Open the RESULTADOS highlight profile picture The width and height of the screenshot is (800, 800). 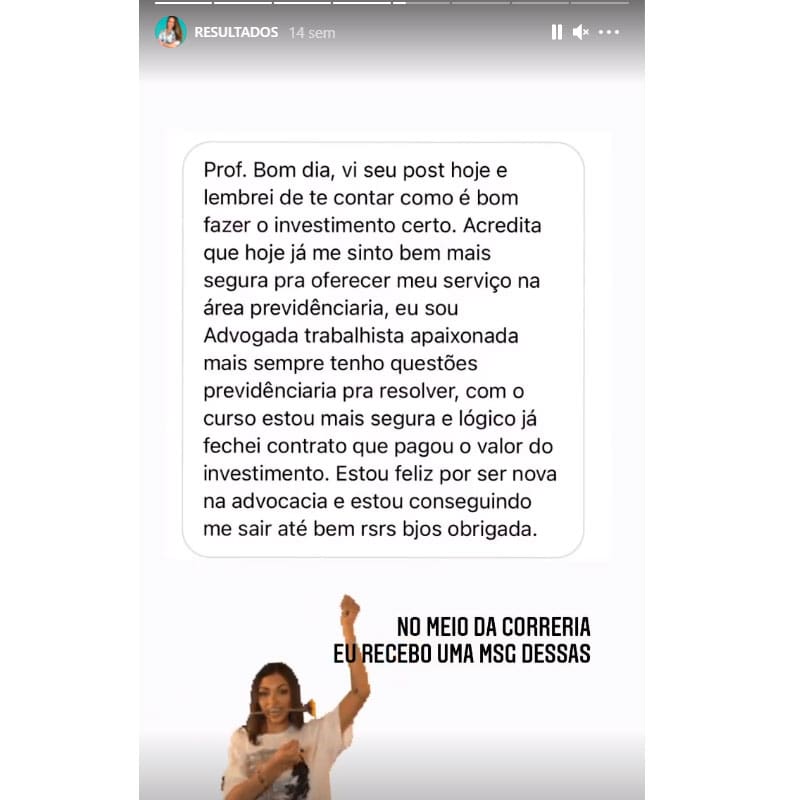[x=170, y=32]
